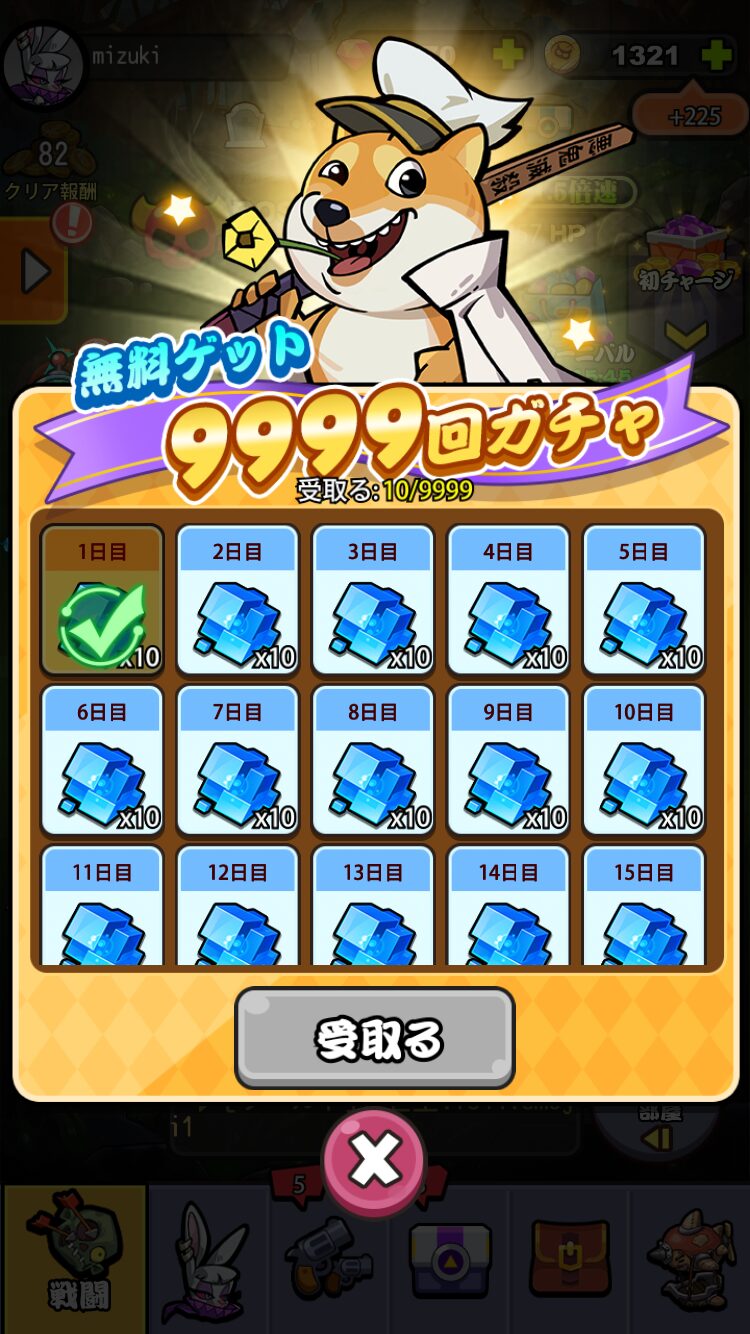The width and height of the screenshot is (750, 1334).
Task: View the claimed 1日目 reward
Action: [102, 600]
